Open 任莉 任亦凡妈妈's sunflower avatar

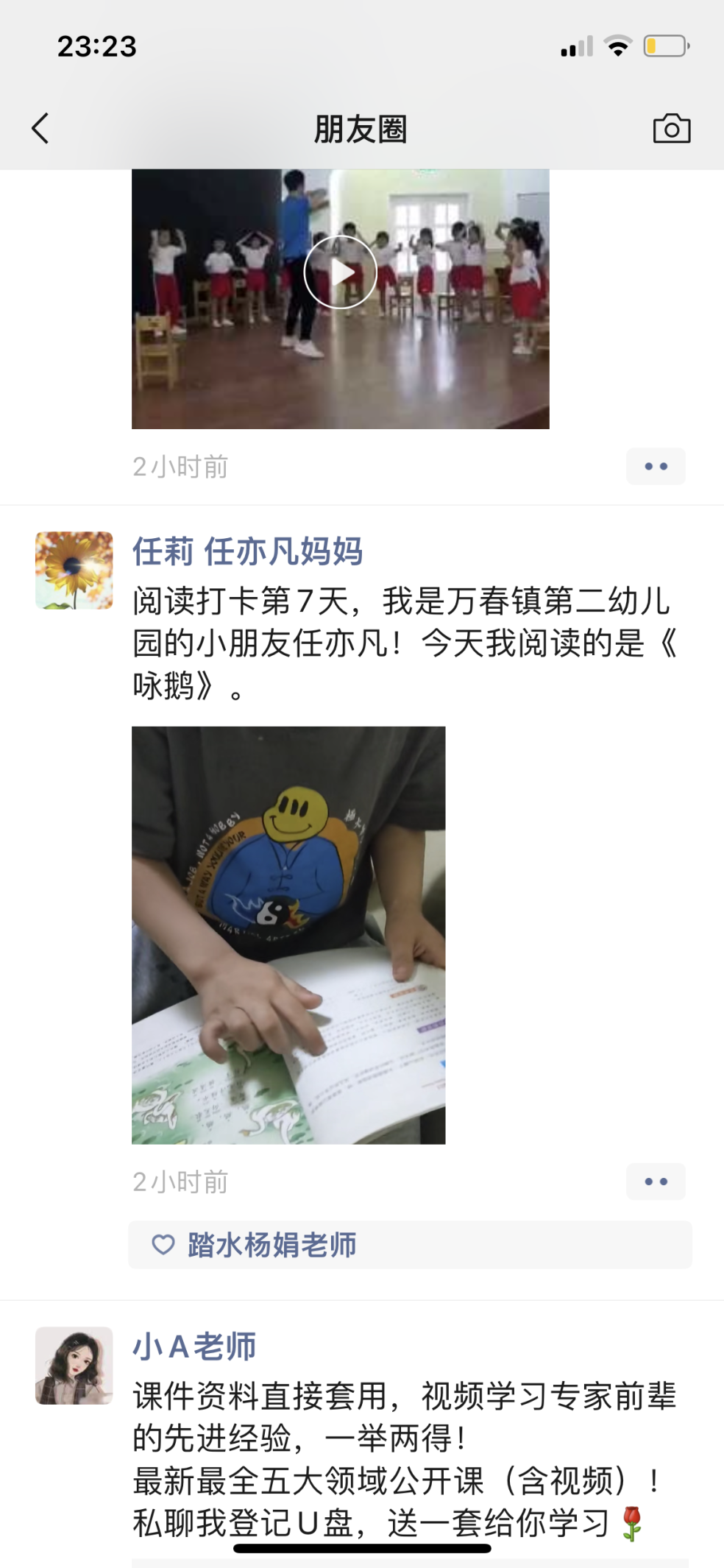click(74, 570)
